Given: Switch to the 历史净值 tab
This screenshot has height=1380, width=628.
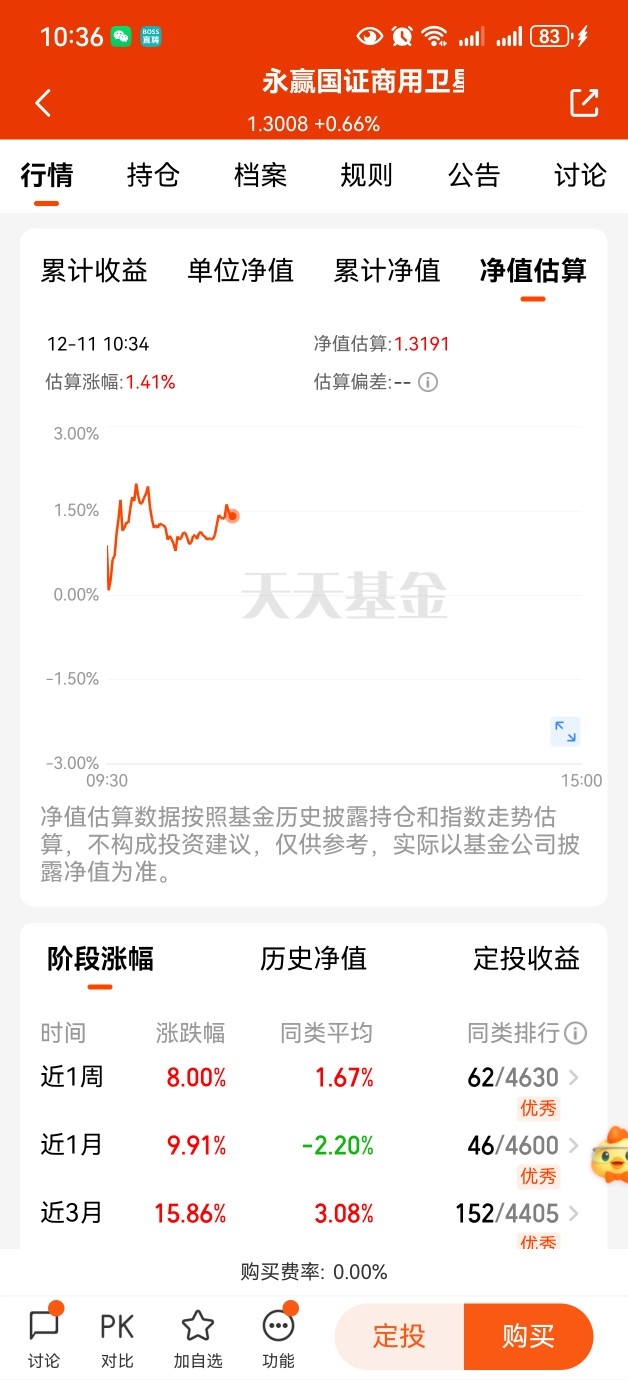Looking at the screenshot, I should [313, 958].
